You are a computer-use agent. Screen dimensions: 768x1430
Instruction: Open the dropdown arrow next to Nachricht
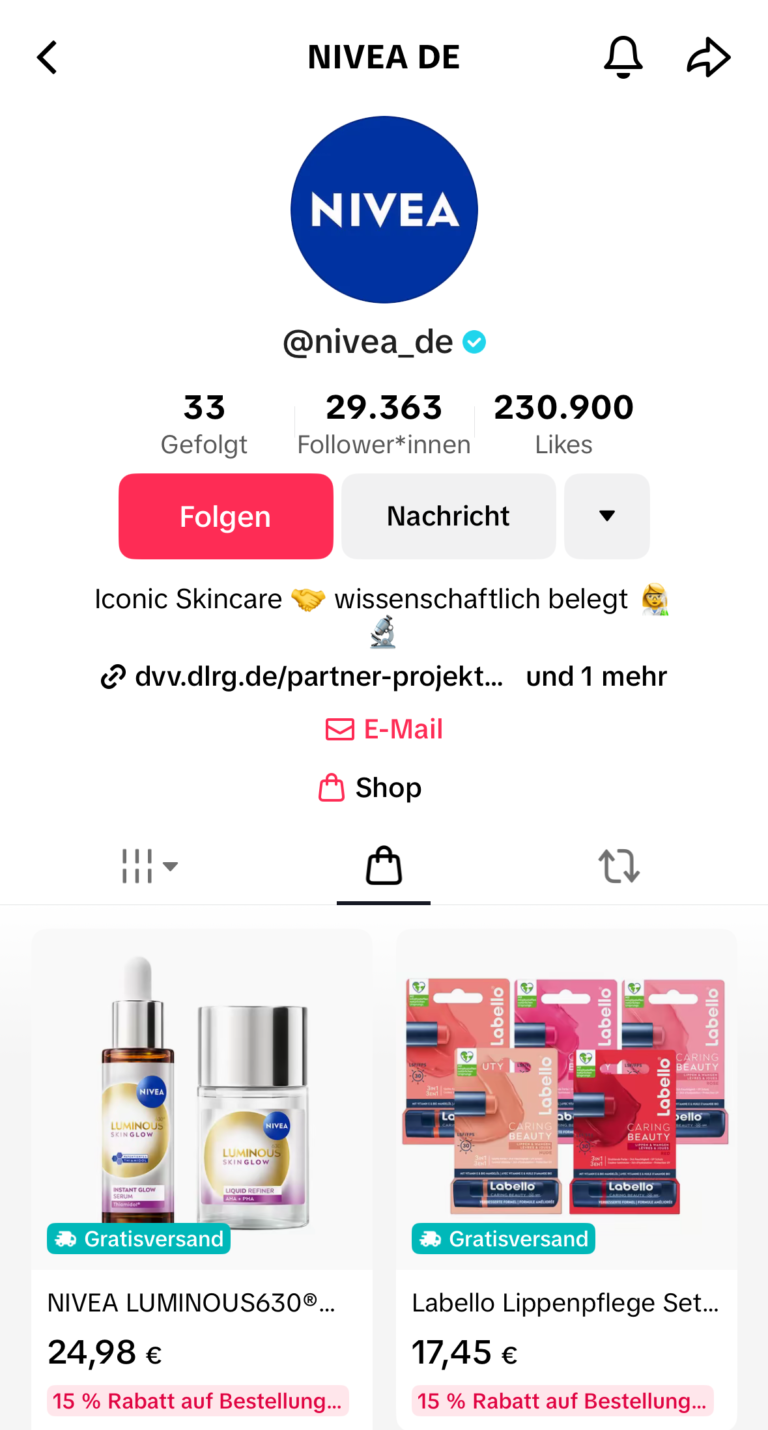click(607, 516)
